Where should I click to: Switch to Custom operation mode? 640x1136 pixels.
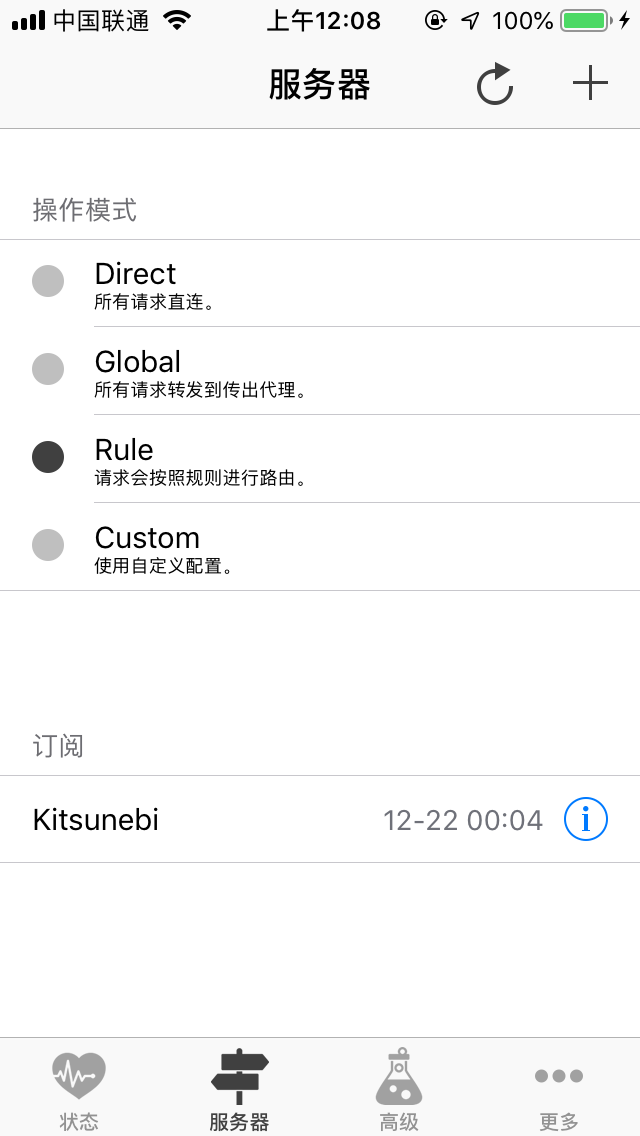point(320,547)
